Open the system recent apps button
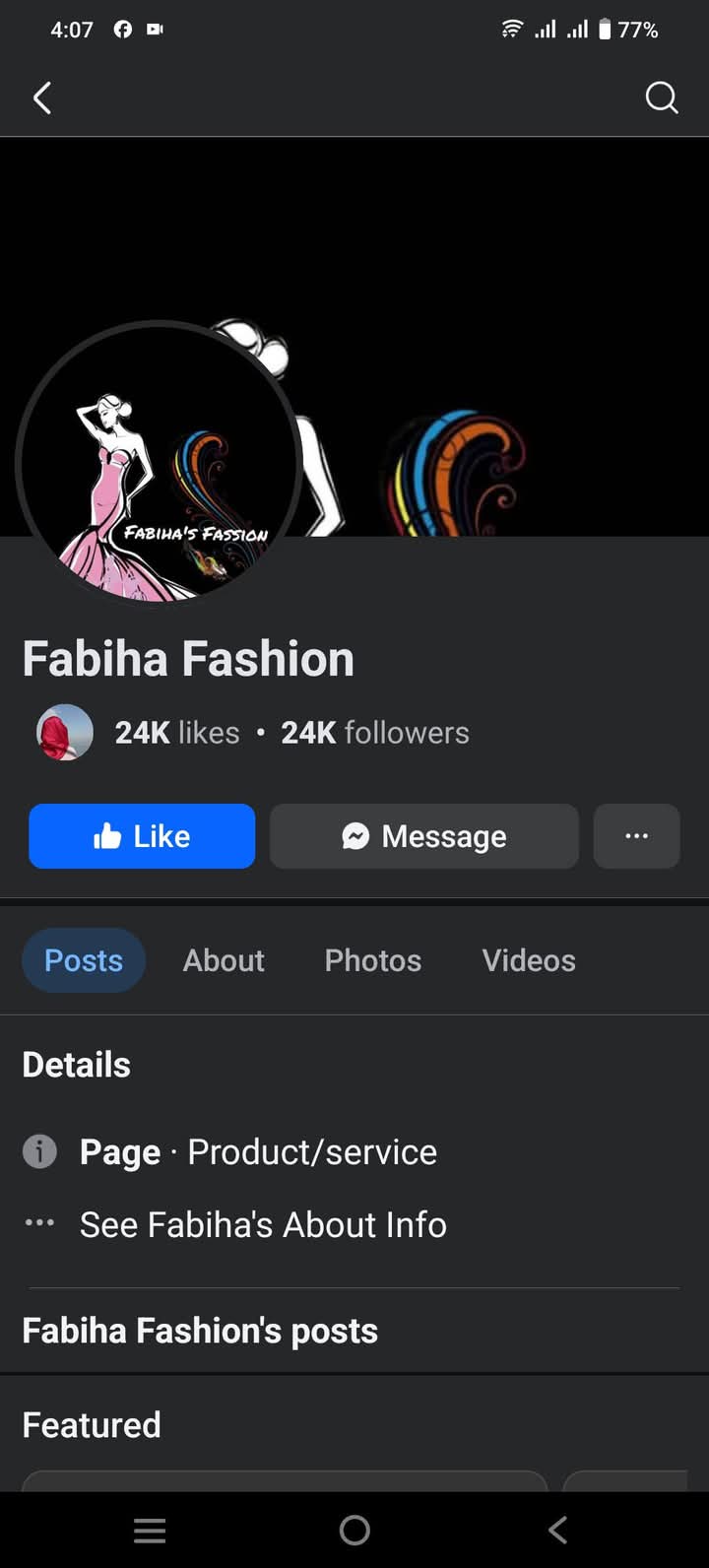This screenshot has height=1568, width=709. [150, 1530]
